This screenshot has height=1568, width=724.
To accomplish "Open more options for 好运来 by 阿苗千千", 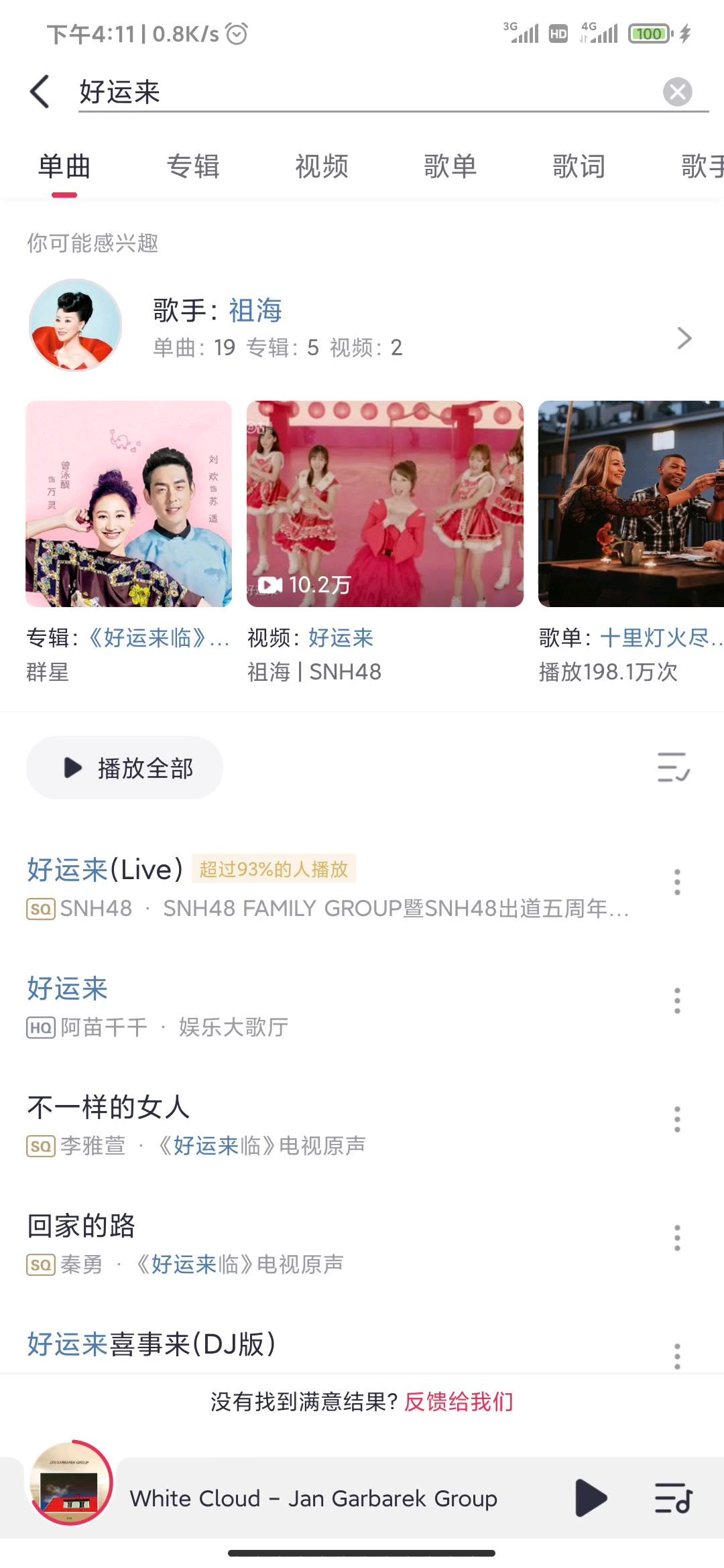I will pos(677,1001).
